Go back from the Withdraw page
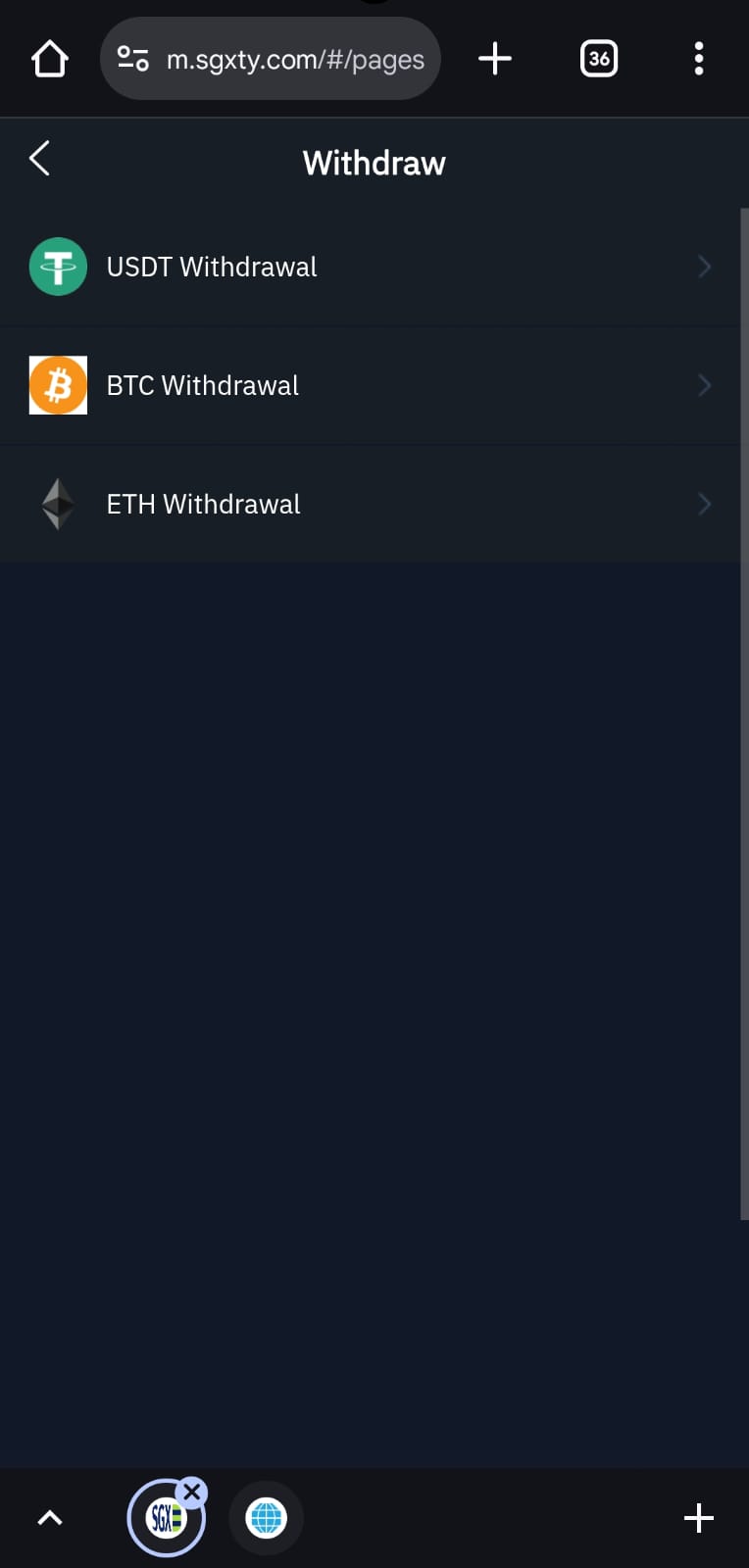749x1568 pixels. click(x=40, y=159)
